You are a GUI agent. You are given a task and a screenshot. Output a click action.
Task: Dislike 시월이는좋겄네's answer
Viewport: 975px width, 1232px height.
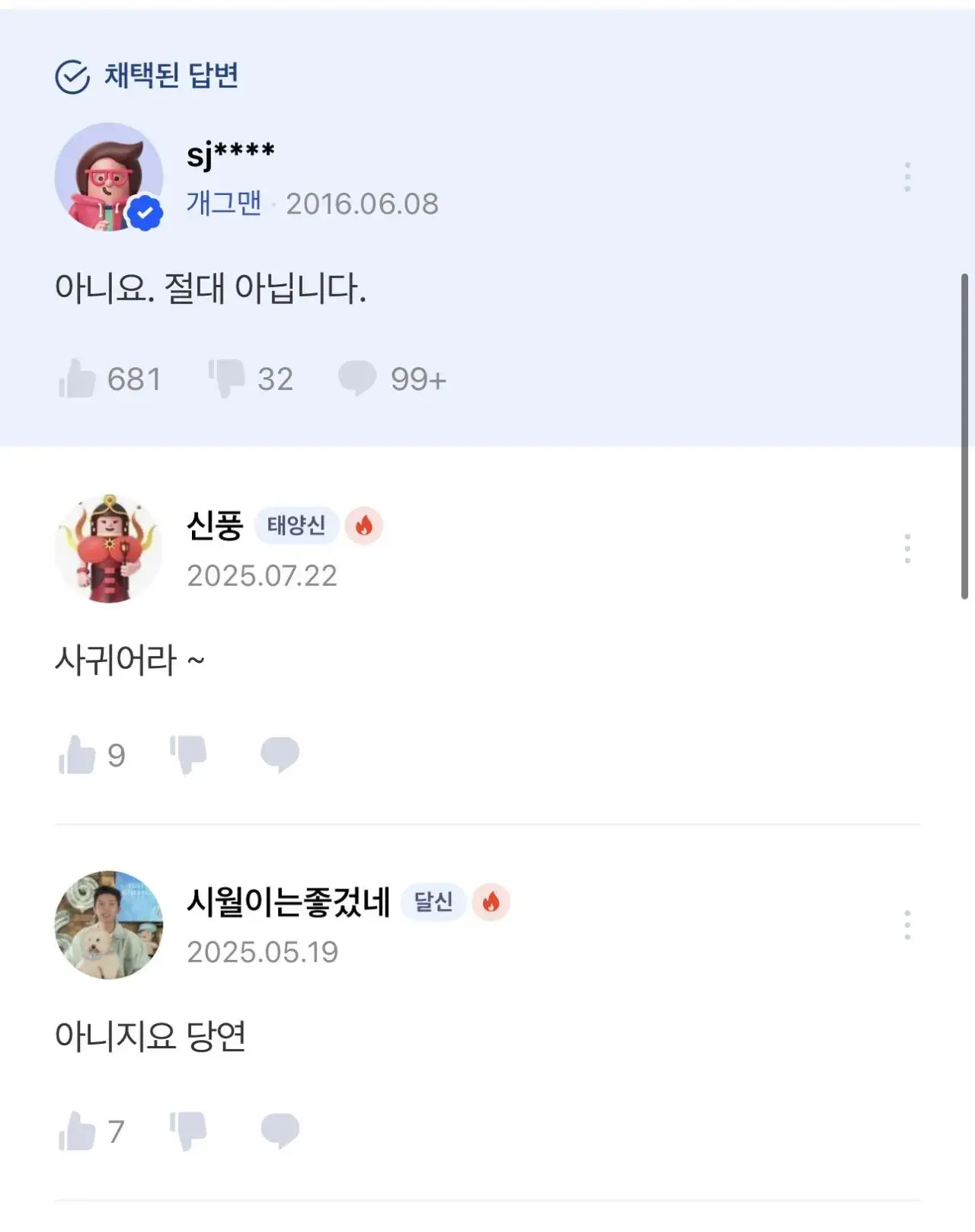pos(188,1131)
